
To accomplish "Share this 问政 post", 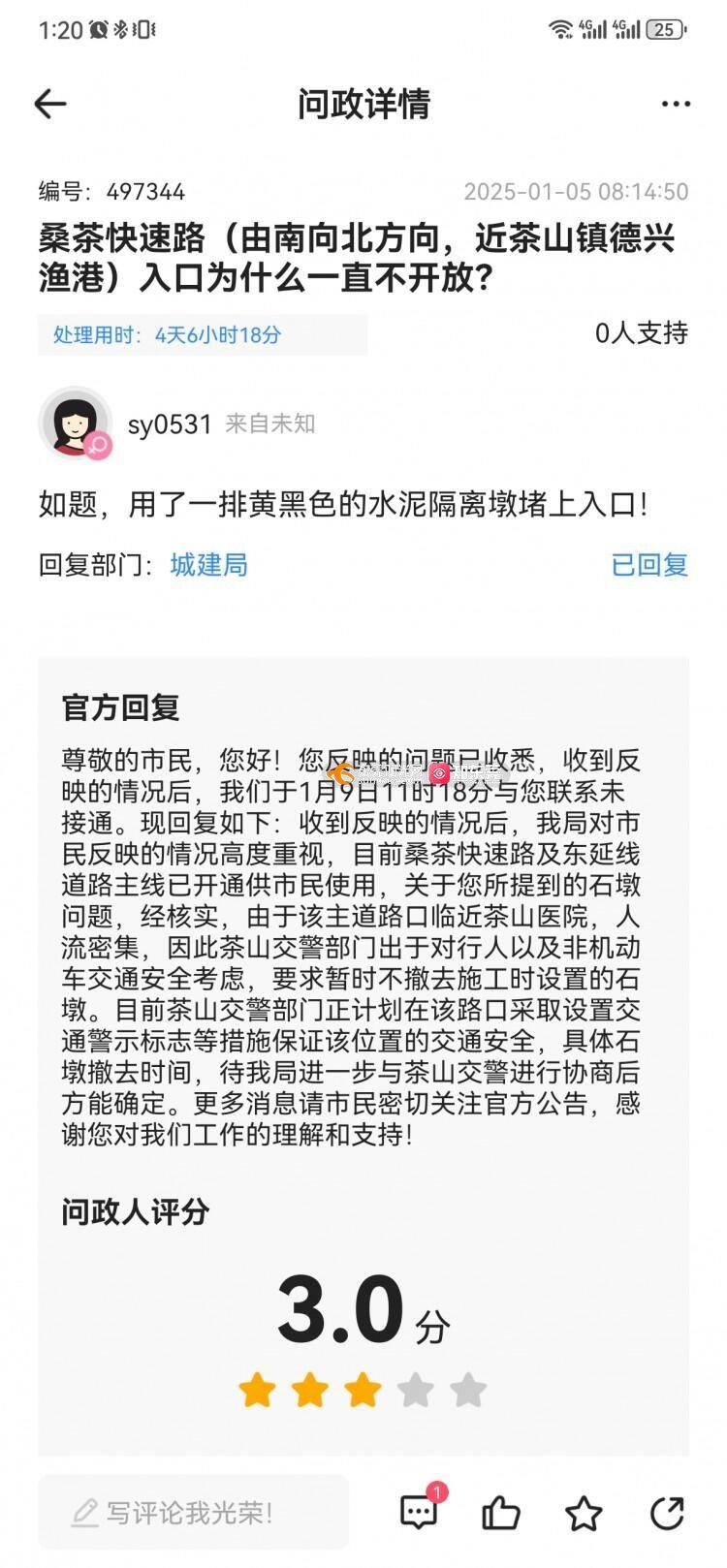I will coord(666,1512).
